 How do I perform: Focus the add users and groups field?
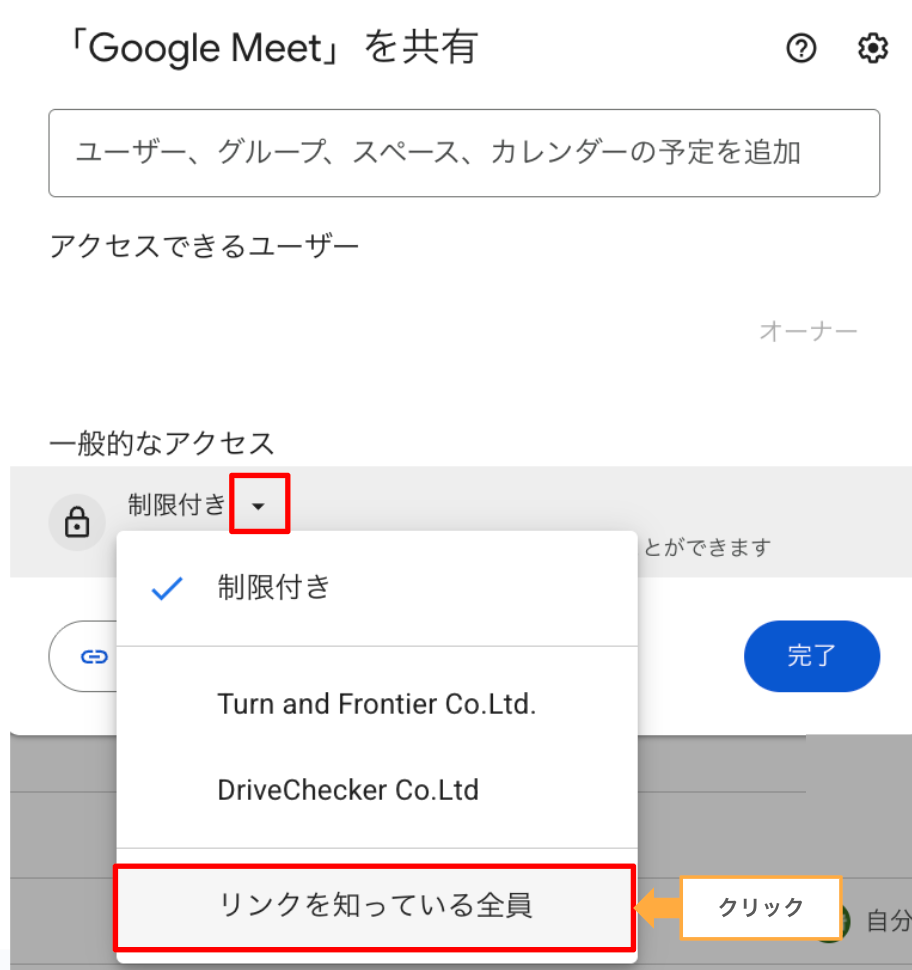(464, 153)
